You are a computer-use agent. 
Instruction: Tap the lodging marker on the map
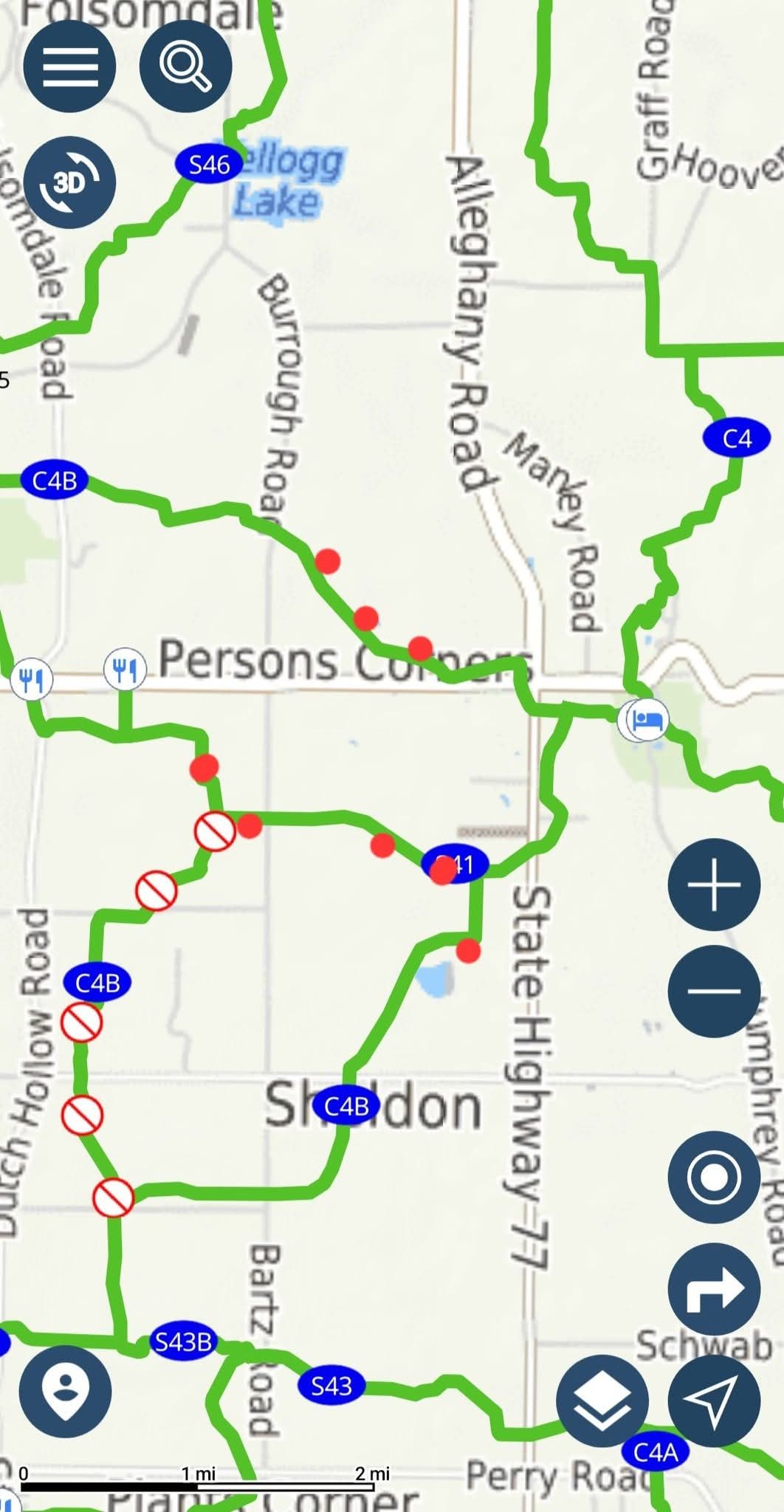point(647,718)
